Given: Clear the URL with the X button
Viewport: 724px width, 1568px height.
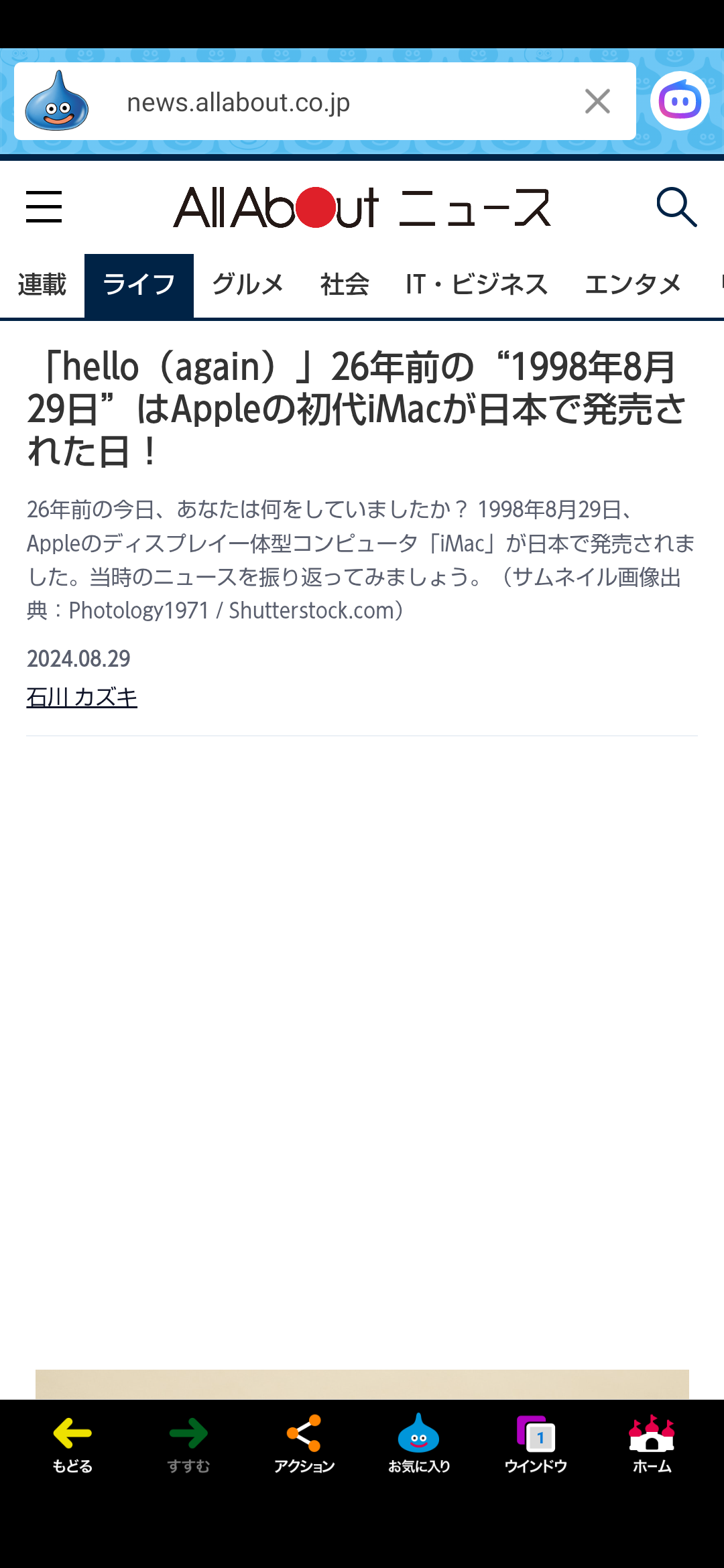Looking at the screenshot, I should pos(597,102).
